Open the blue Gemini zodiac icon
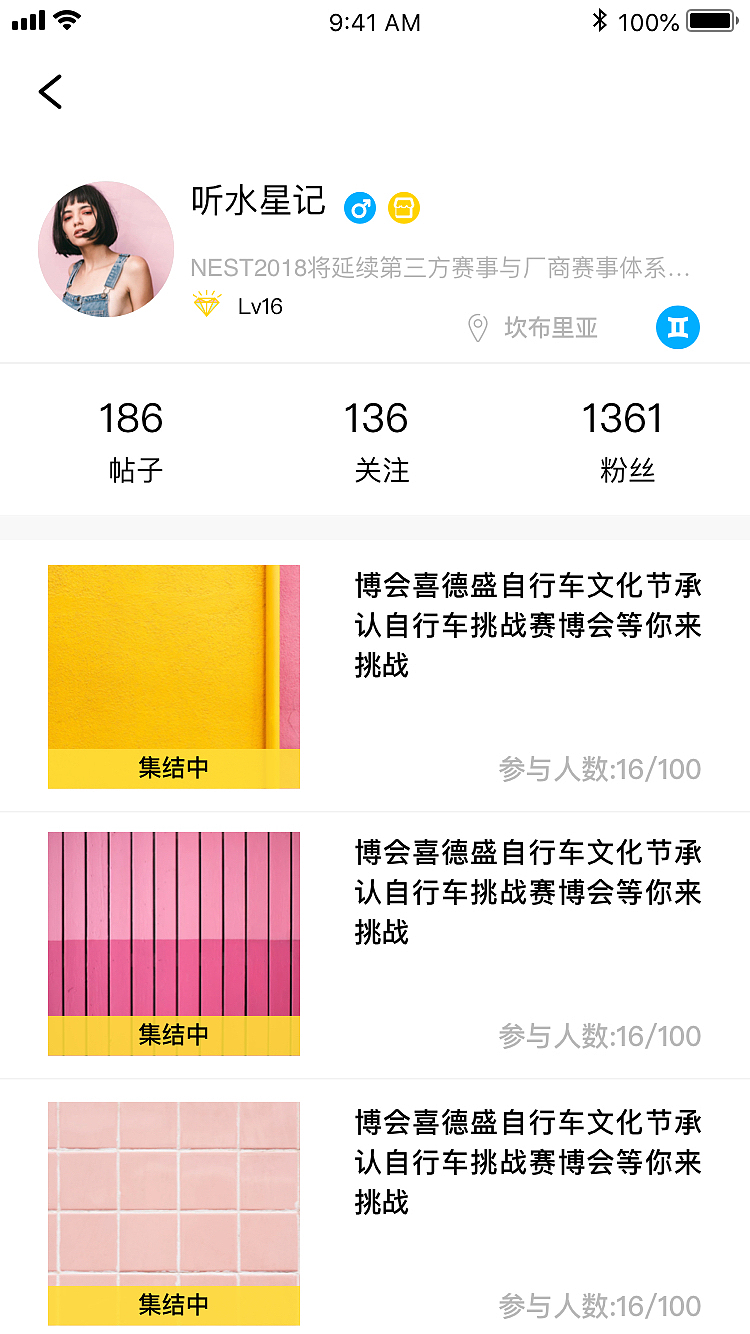 pyautogui.click(x=678, y=327)
